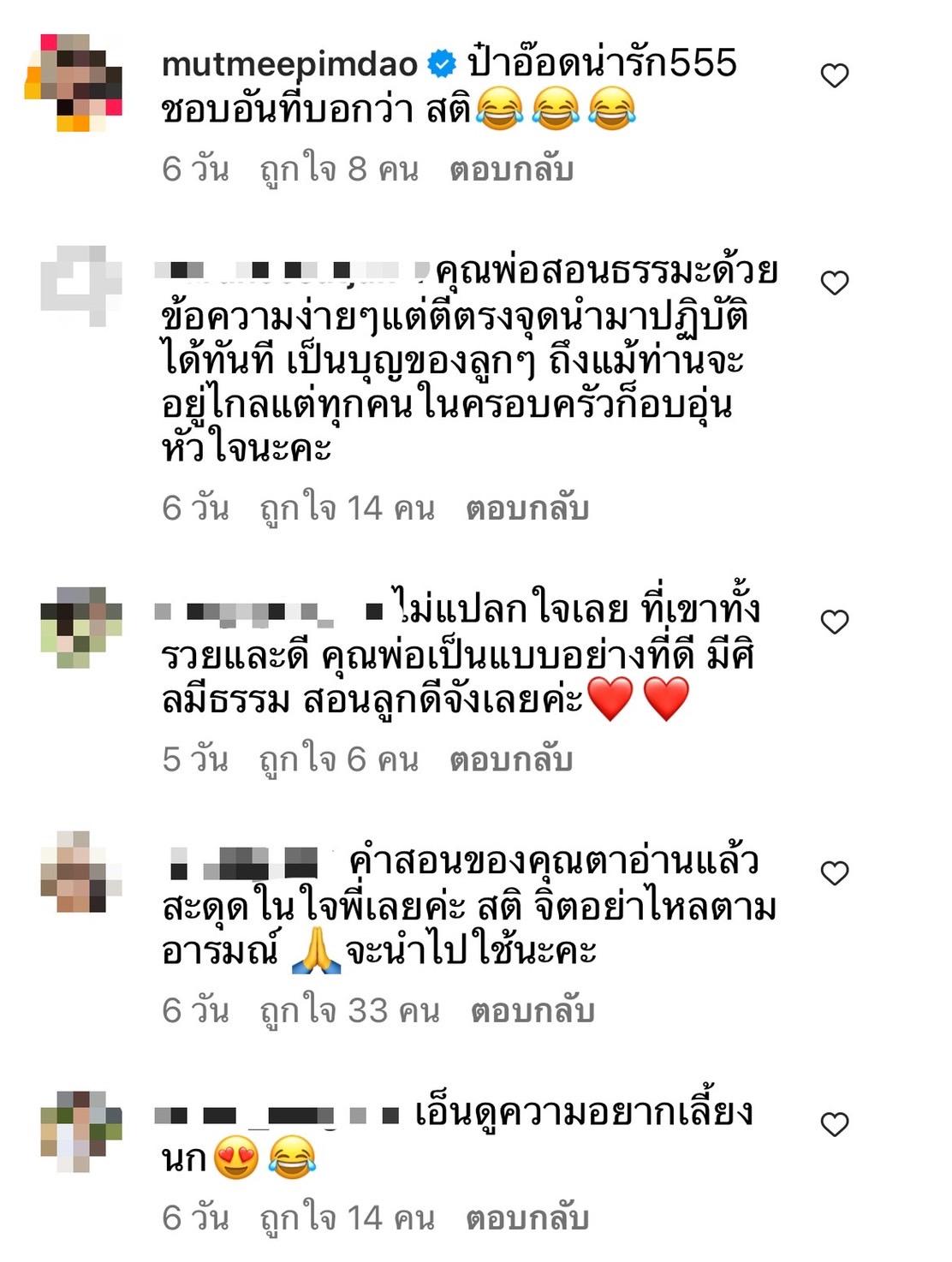Reply to the เอ็นดูความอยากเลี้ยงนก comment

click(527, 1218)
